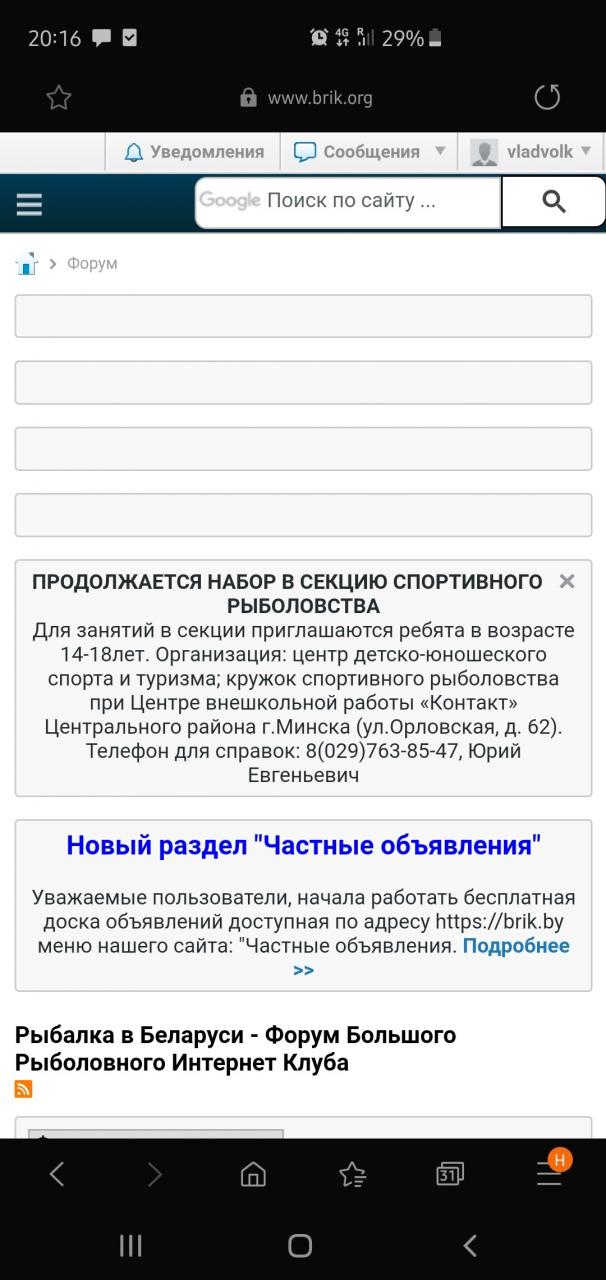Go back with the browser back arrow

pos(57,1174)
